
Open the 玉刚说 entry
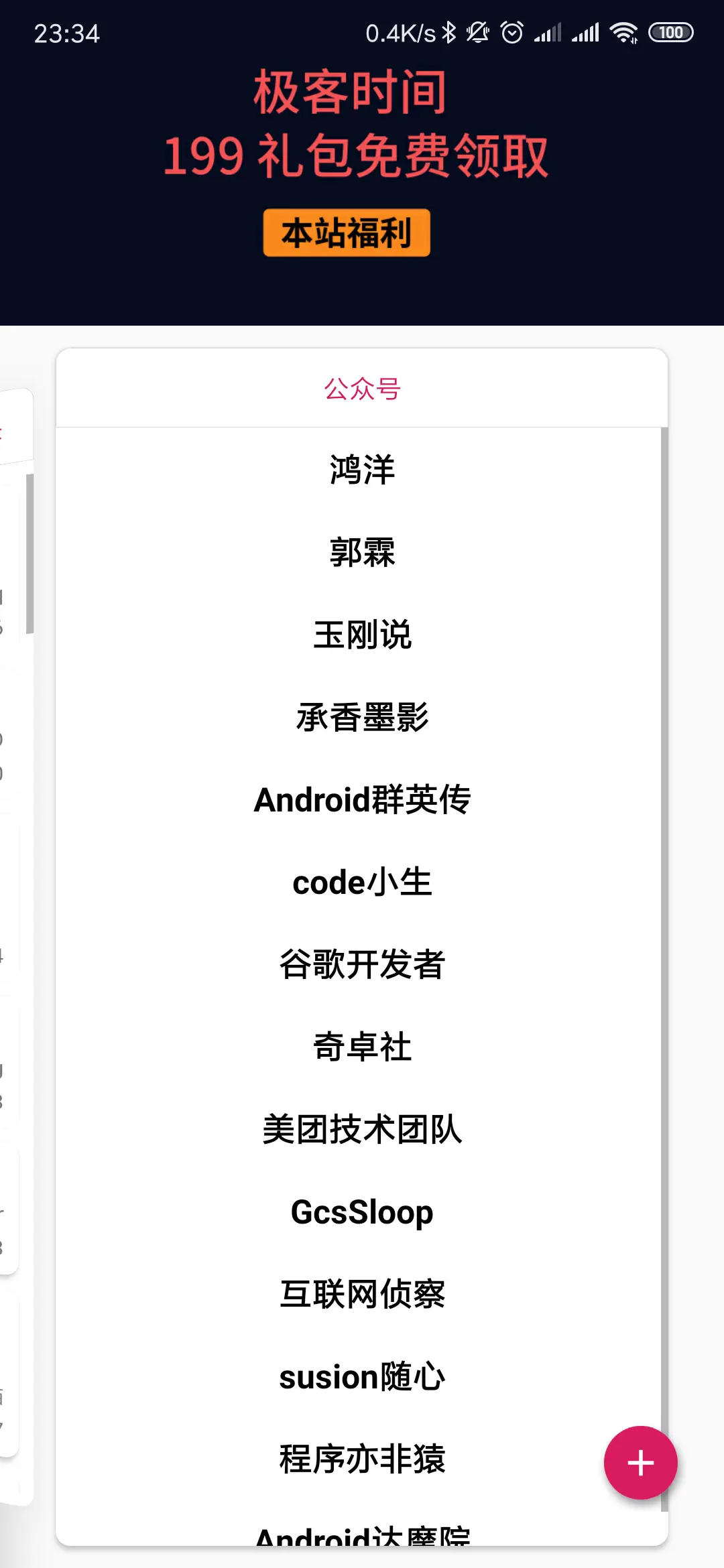(362, 635)
